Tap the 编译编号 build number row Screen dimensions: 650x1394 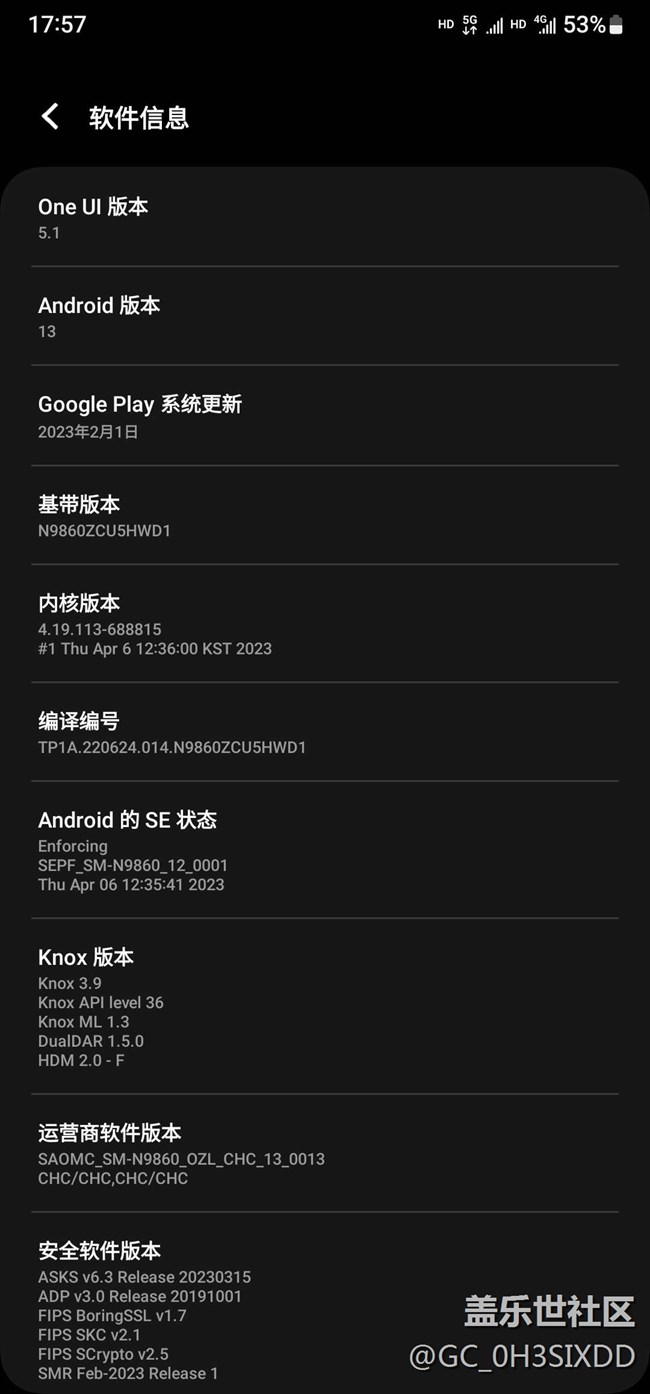[325, 732]
